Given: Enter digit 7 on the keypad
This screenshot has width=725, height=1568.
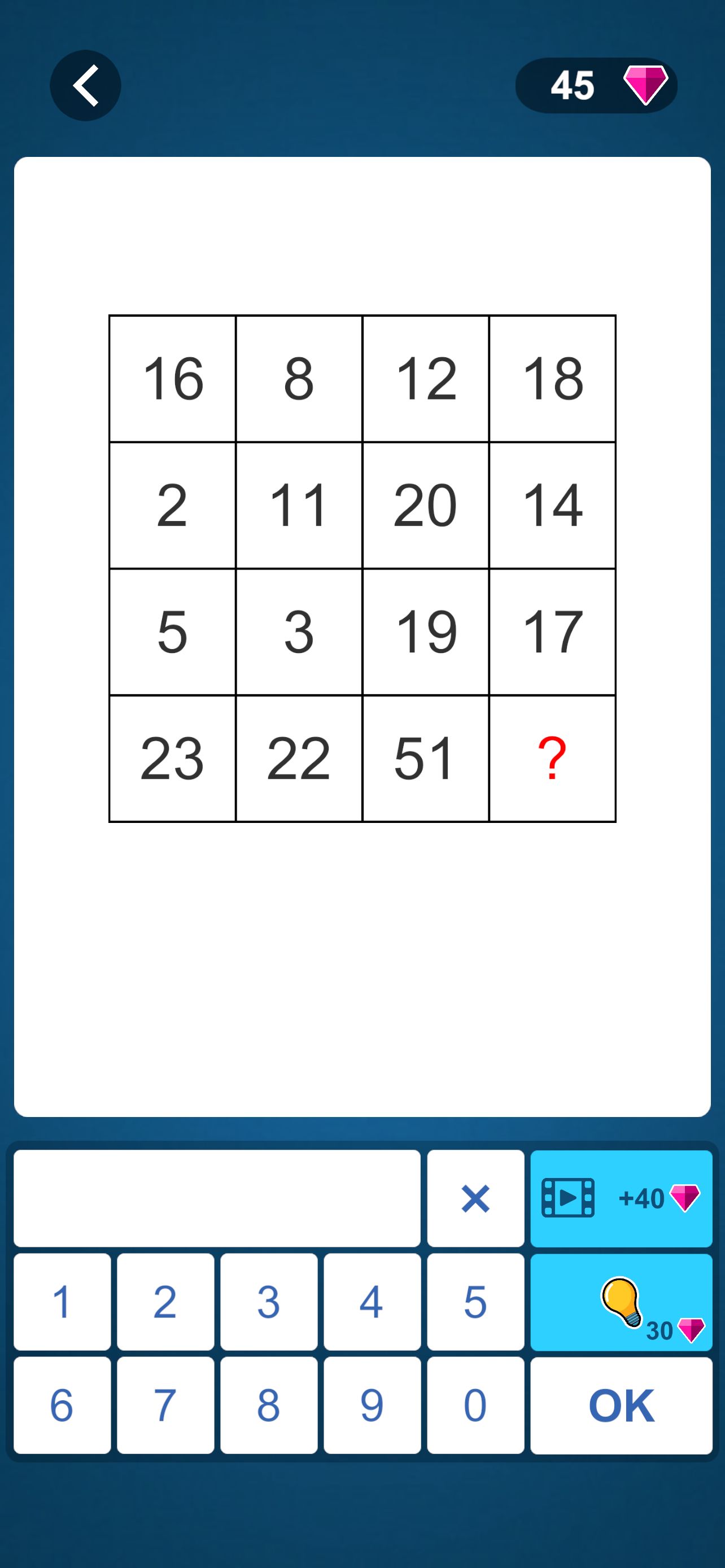Looking at the screenshot, I should pos(165,1405).
